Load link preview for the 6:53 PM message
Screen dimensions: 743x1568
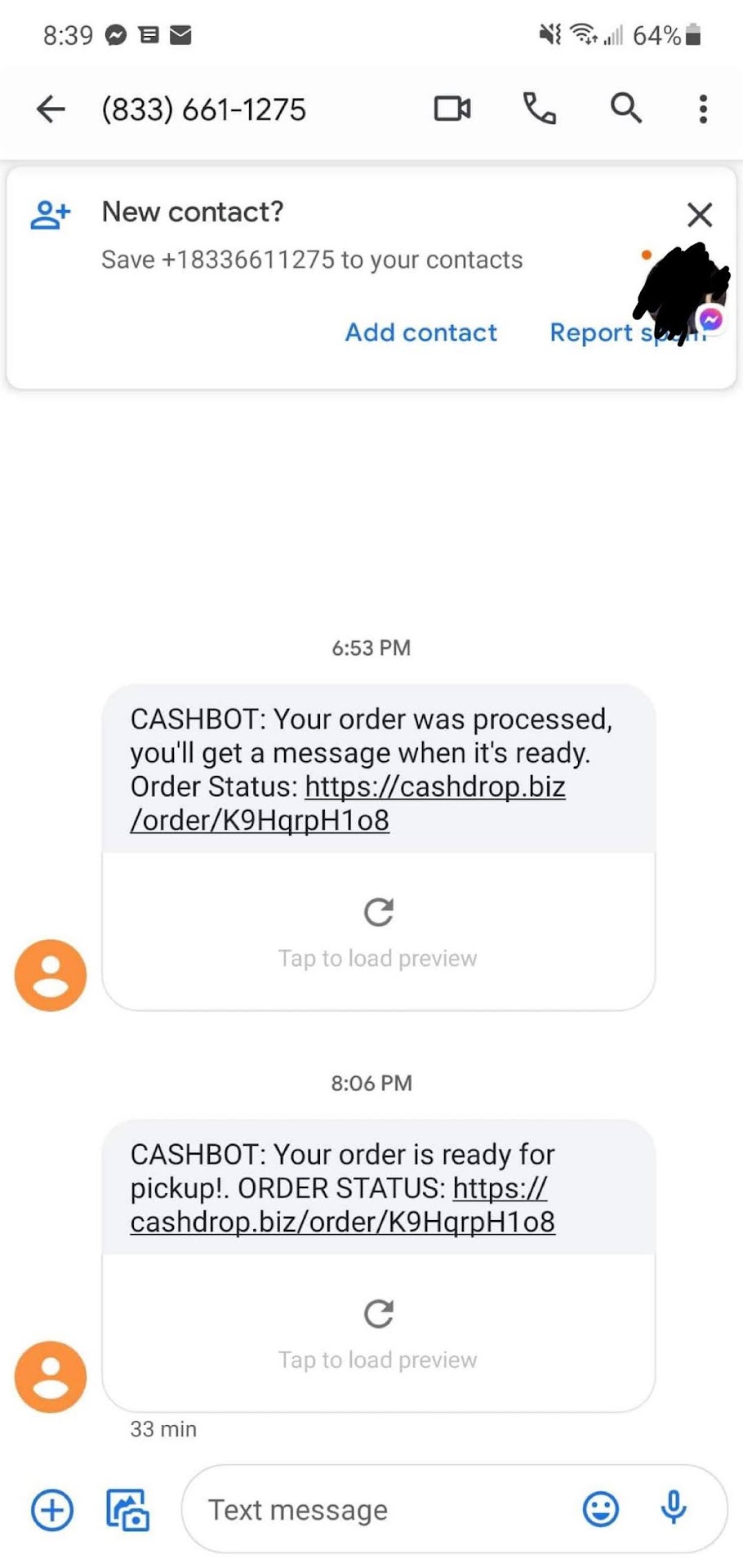tap(378, 931)
